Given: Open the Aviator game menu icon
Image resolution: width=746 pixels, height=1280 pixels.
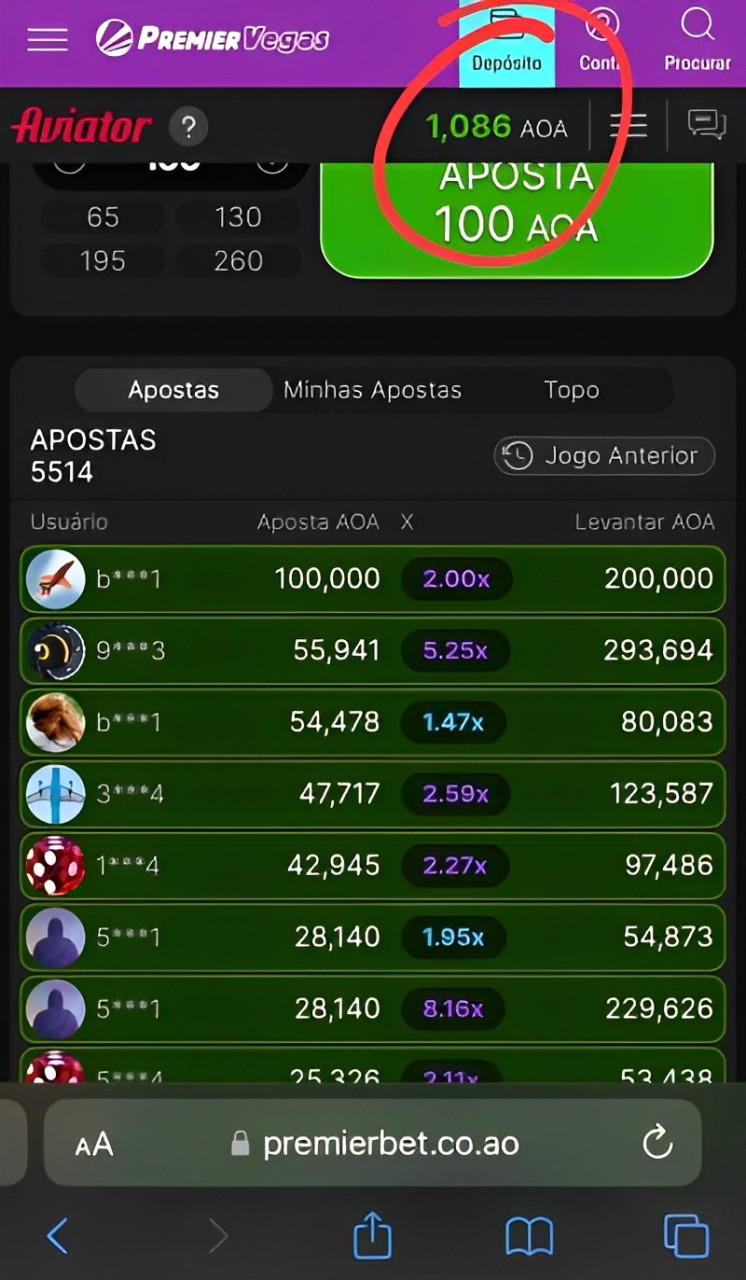Looking at the screenshot, I should point(628,126).
